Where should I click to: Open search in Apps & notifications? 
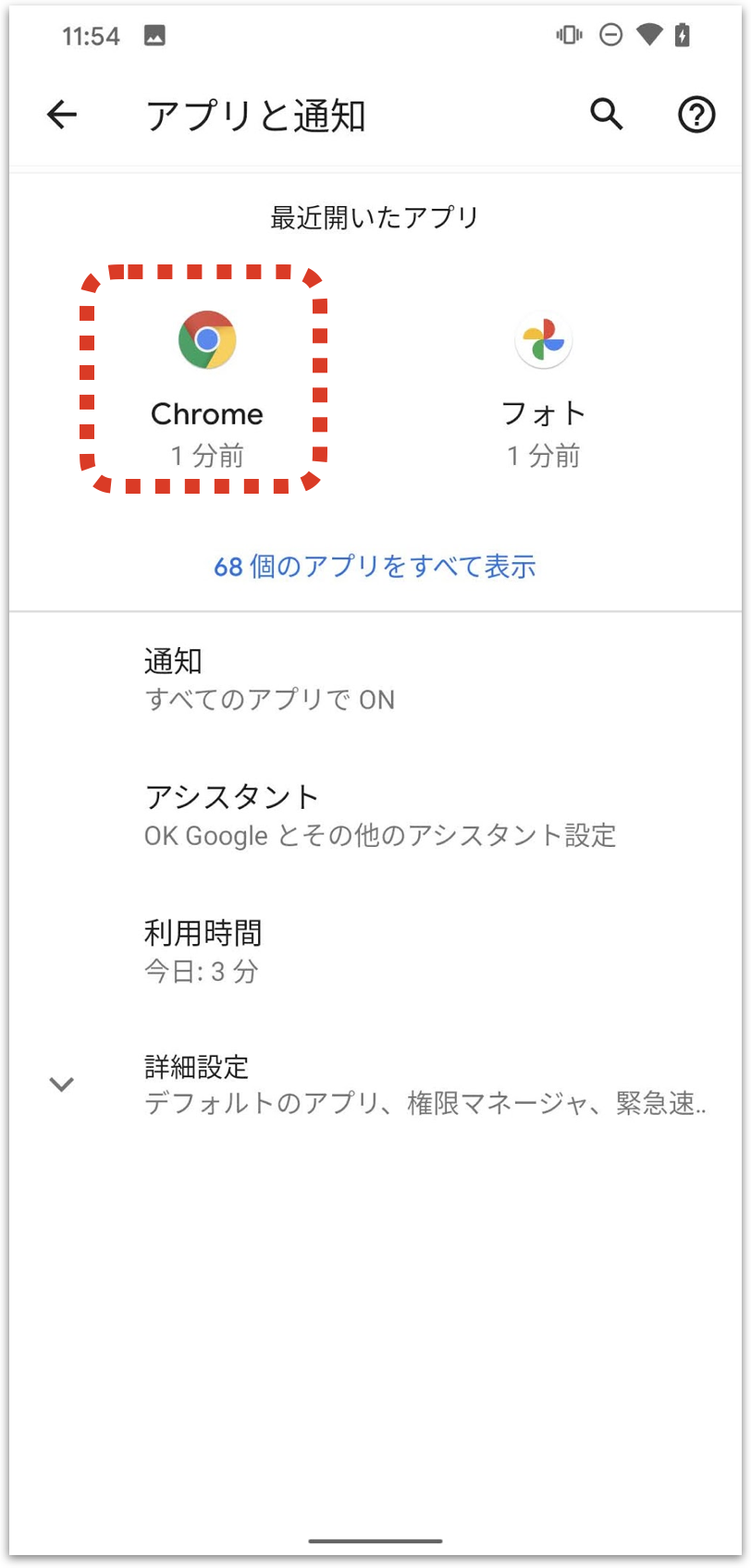point(607,115)
